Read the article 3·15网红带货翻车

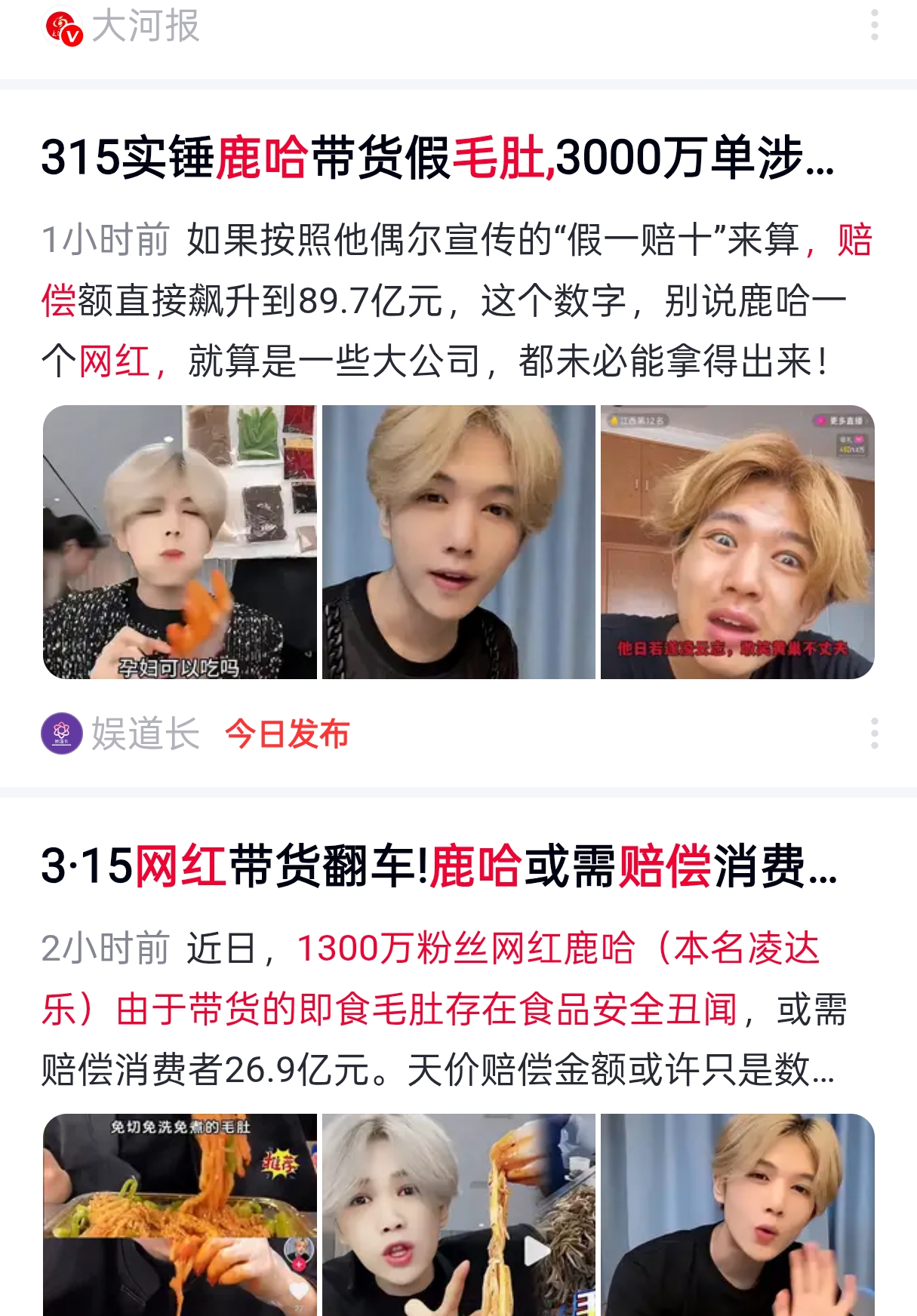click(x=438, y=866)
